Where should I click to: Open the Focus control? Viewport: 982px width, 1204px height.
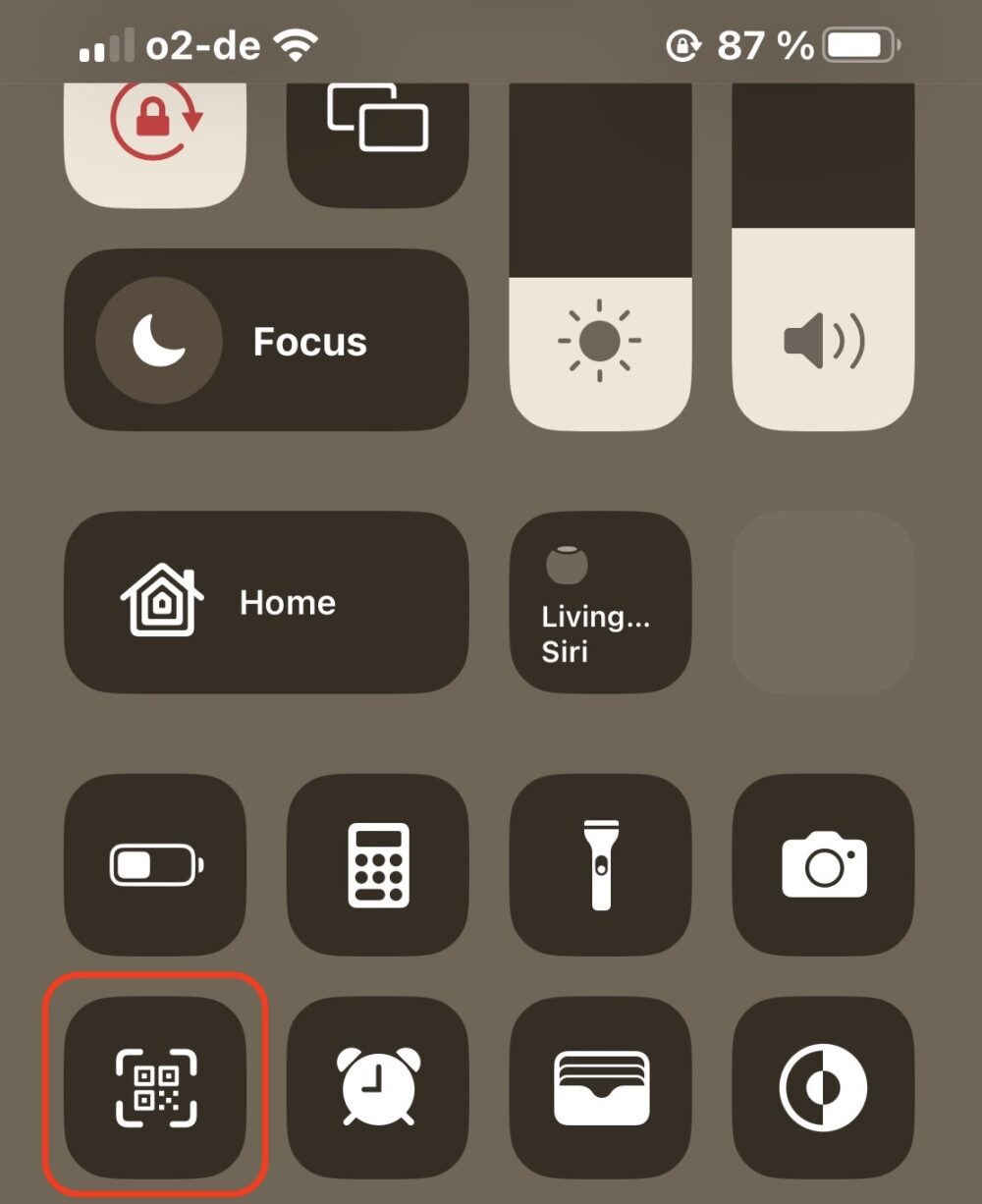point(265,341)
